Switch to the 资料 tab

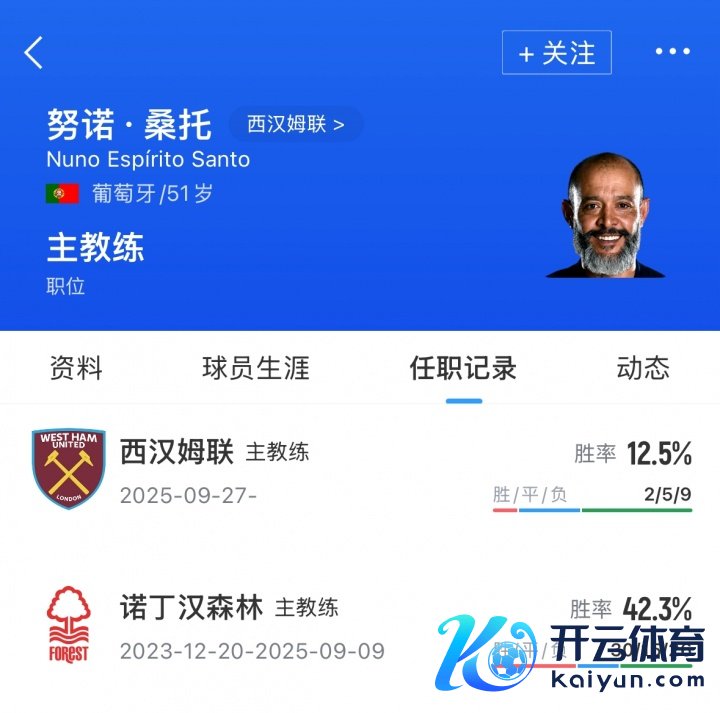[x=76, y=368]
